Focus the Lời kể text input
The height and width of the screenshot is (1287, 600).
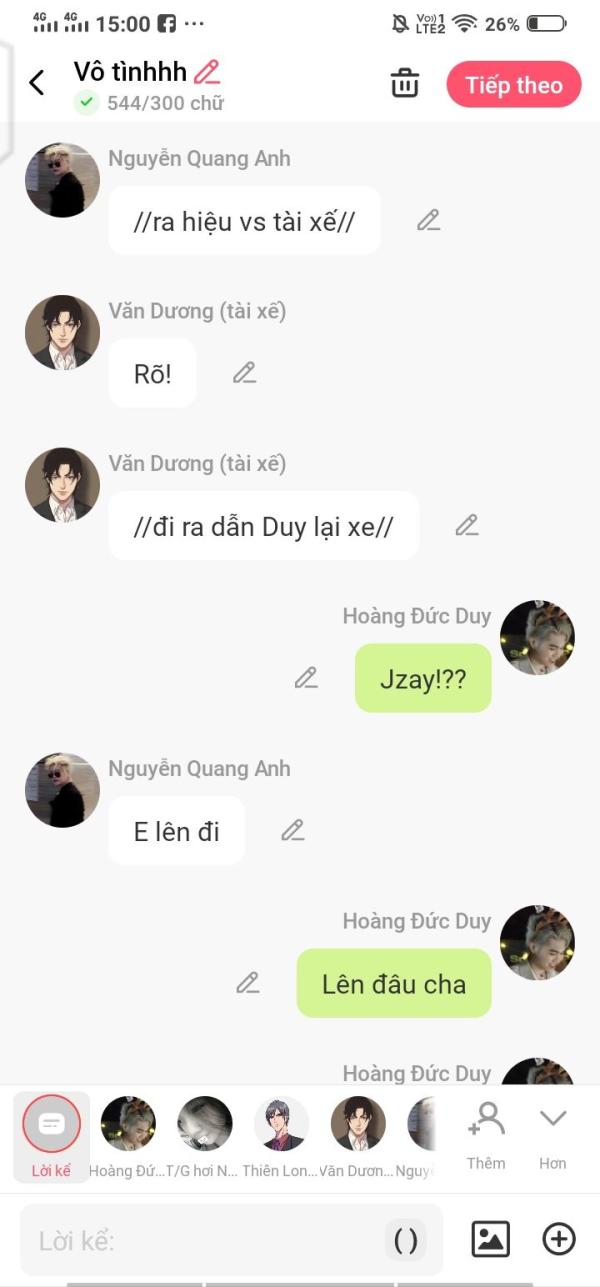[x=200, y=1241]
